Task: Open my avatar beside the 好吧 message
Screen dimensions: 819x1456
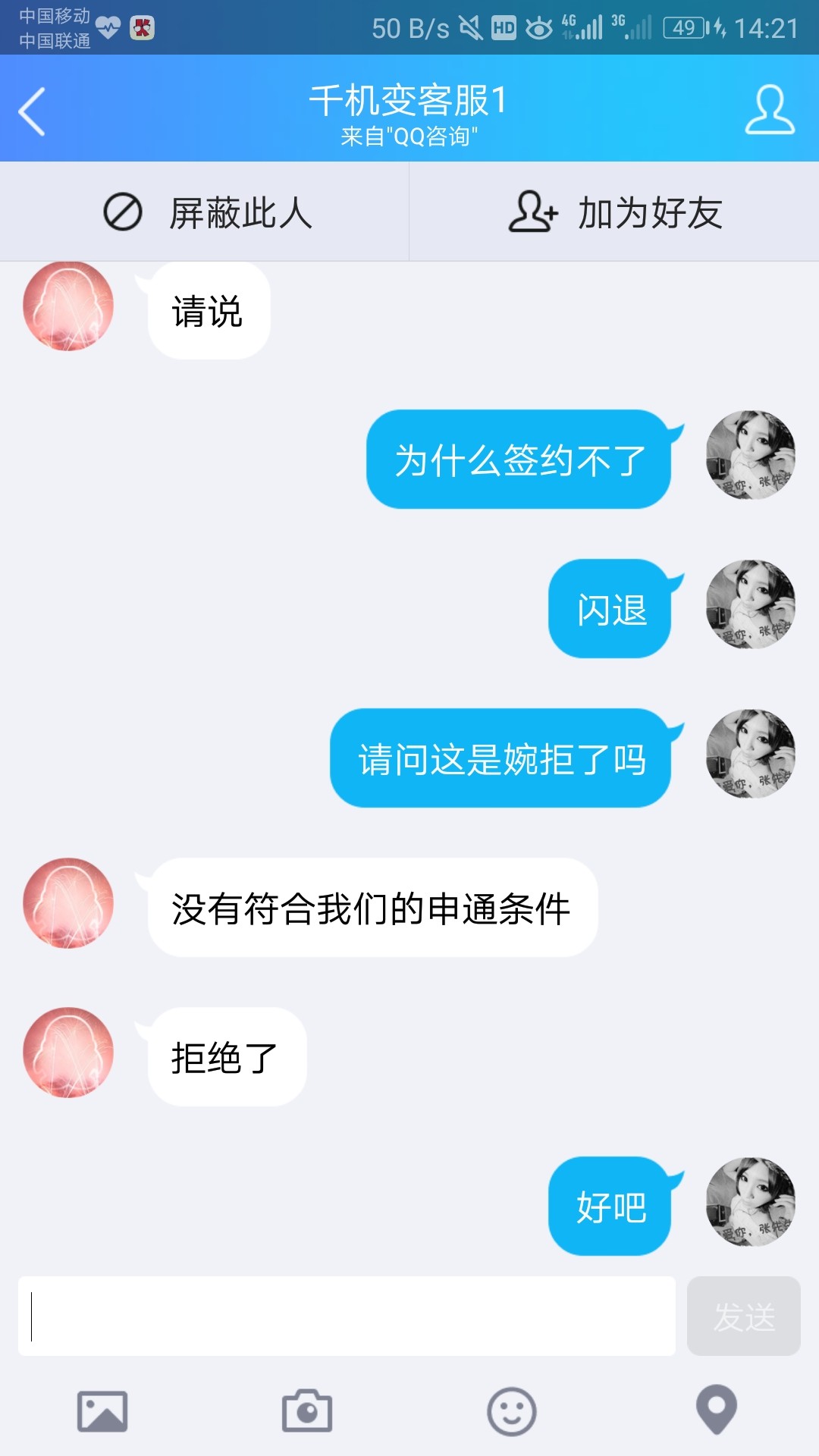Action: pyautogui.click(x=751, y=1202)
